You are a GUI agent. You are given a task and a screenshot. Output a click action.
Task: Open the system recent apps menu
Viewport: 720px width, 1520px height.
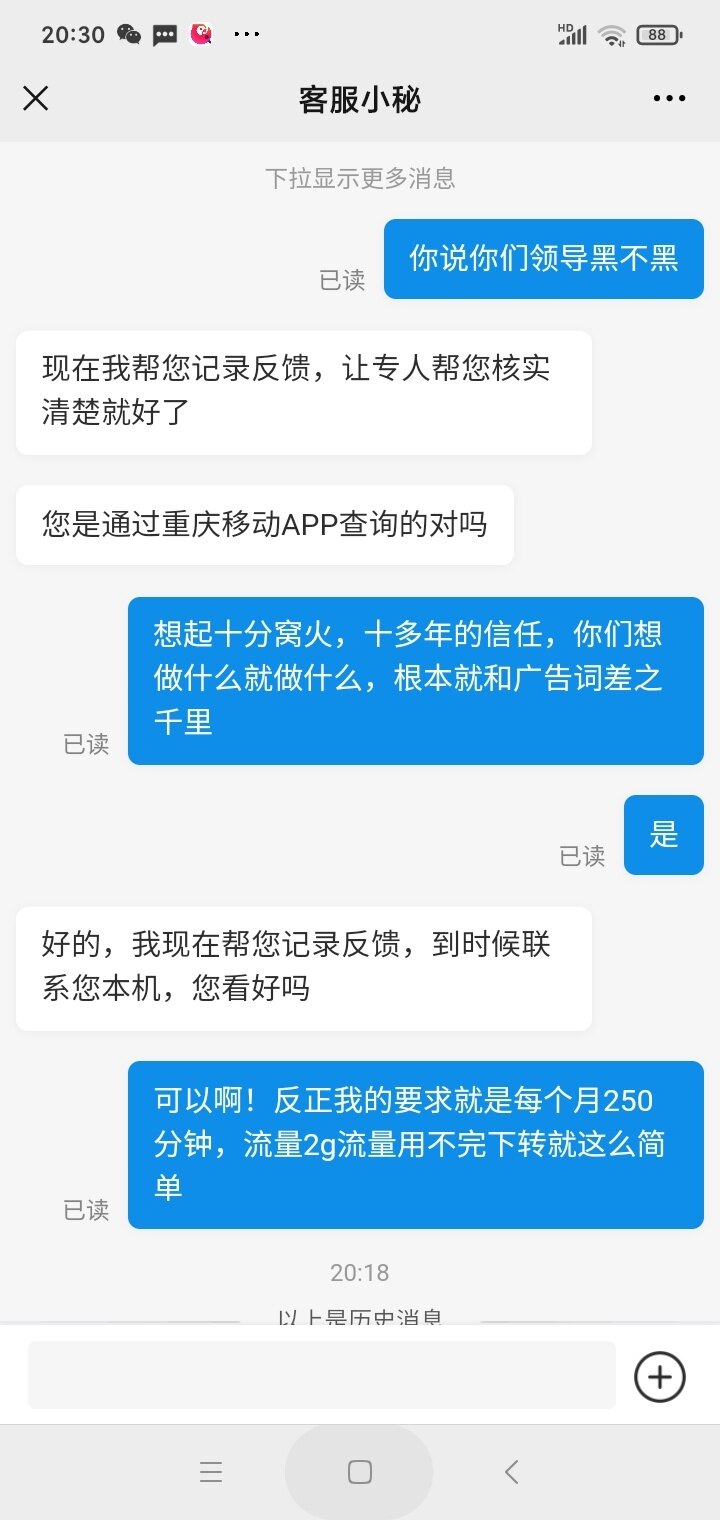pyautogui.click(x=210, y=1471)
